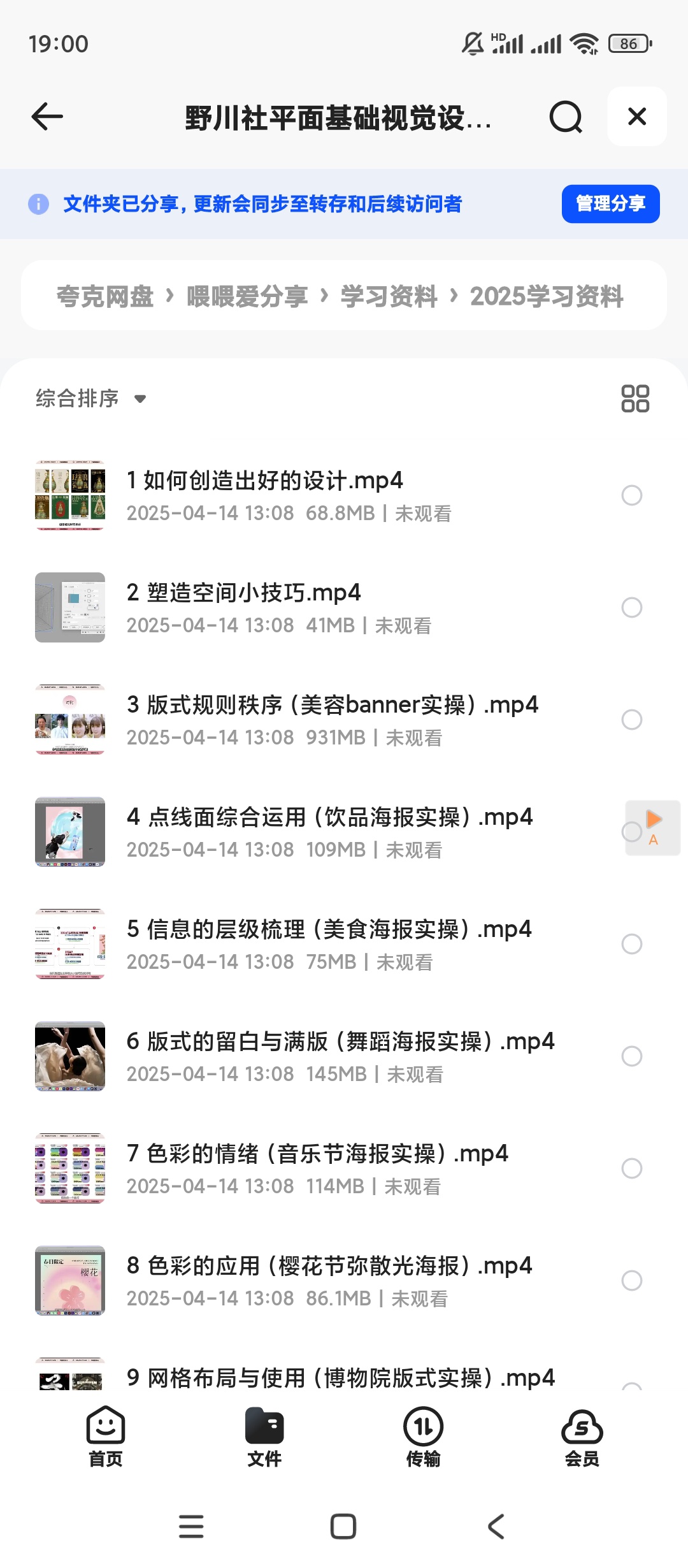Open video 1 如何创造出好的设计.mp4
The image size is (688, 1568).
pyautogui.click(x=264, y=481)
